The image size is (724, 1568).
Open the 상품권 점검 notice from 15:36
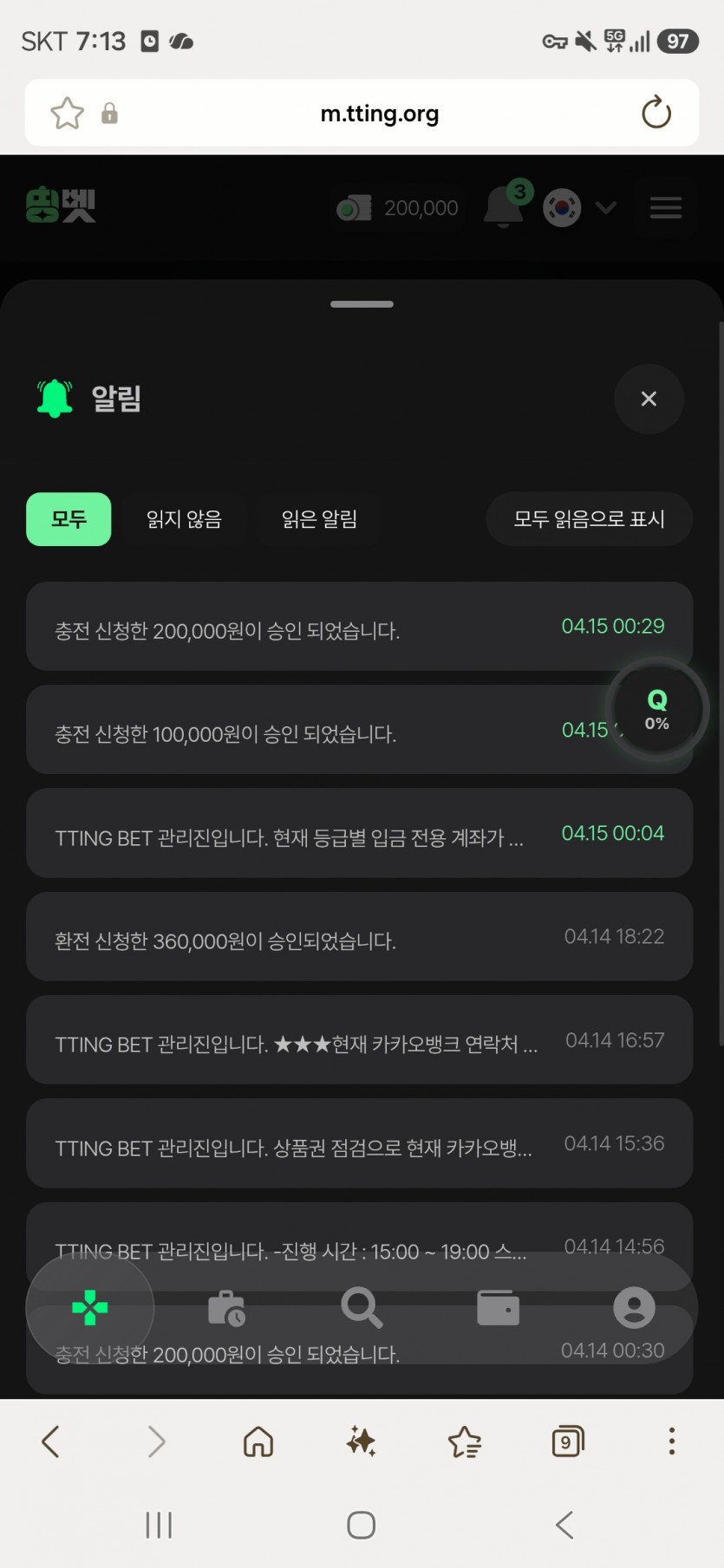tap(359, 1144)
